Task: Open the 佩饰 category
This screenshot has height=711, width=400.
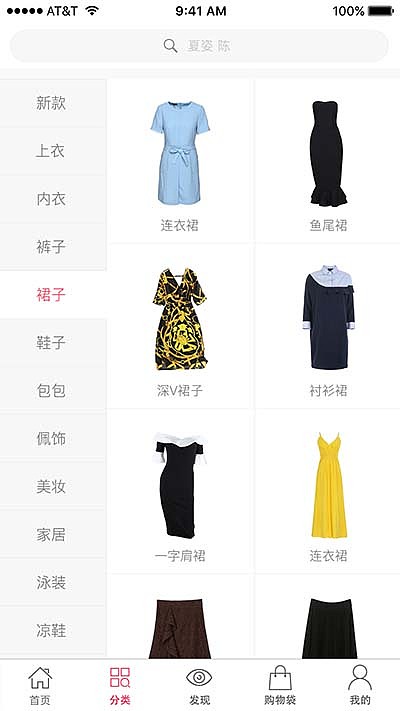Action: click(x=53, y=439)
